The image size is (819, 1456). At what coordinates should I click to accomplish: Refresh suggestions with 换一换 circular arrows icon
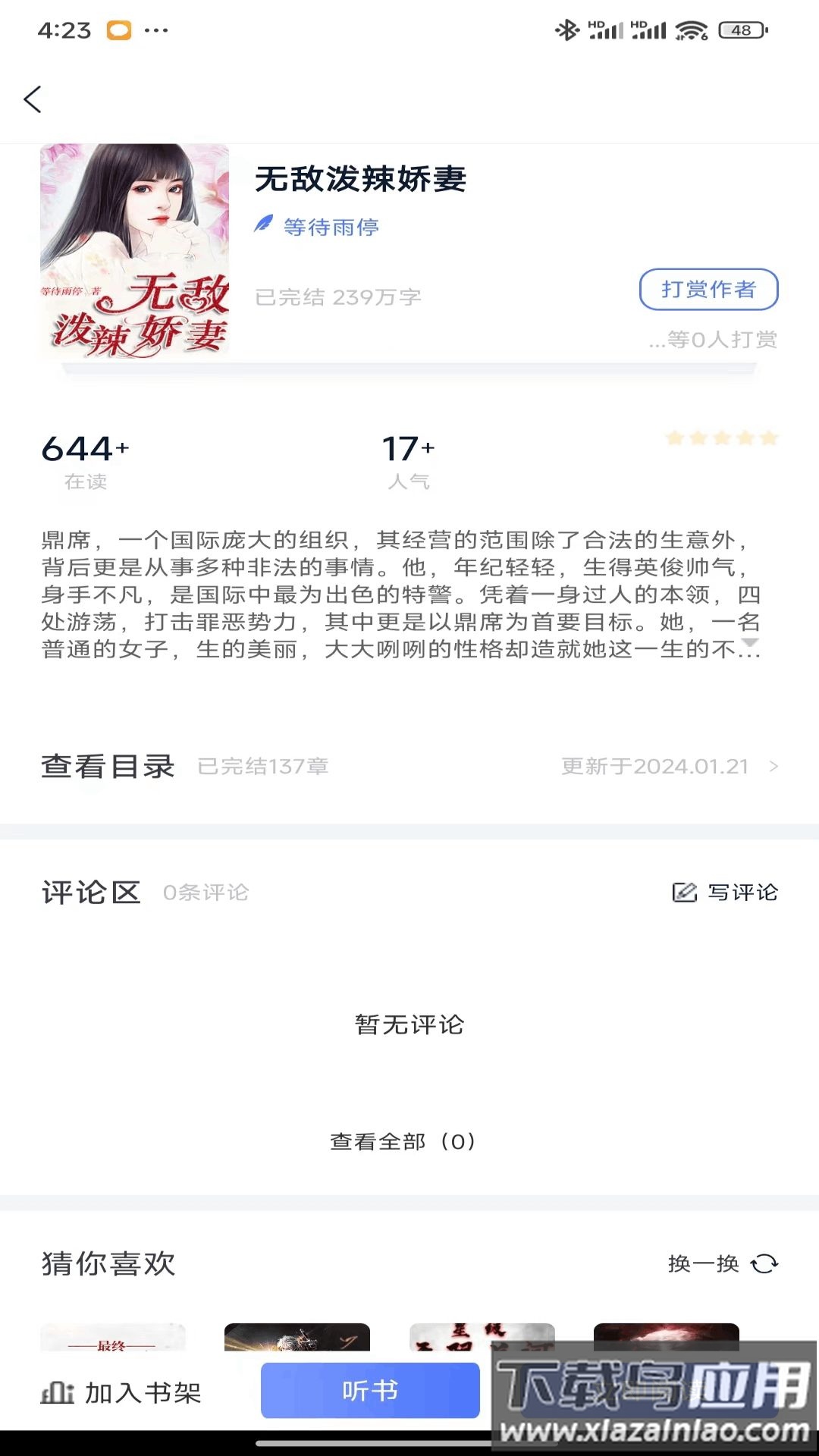[764, 1263]
